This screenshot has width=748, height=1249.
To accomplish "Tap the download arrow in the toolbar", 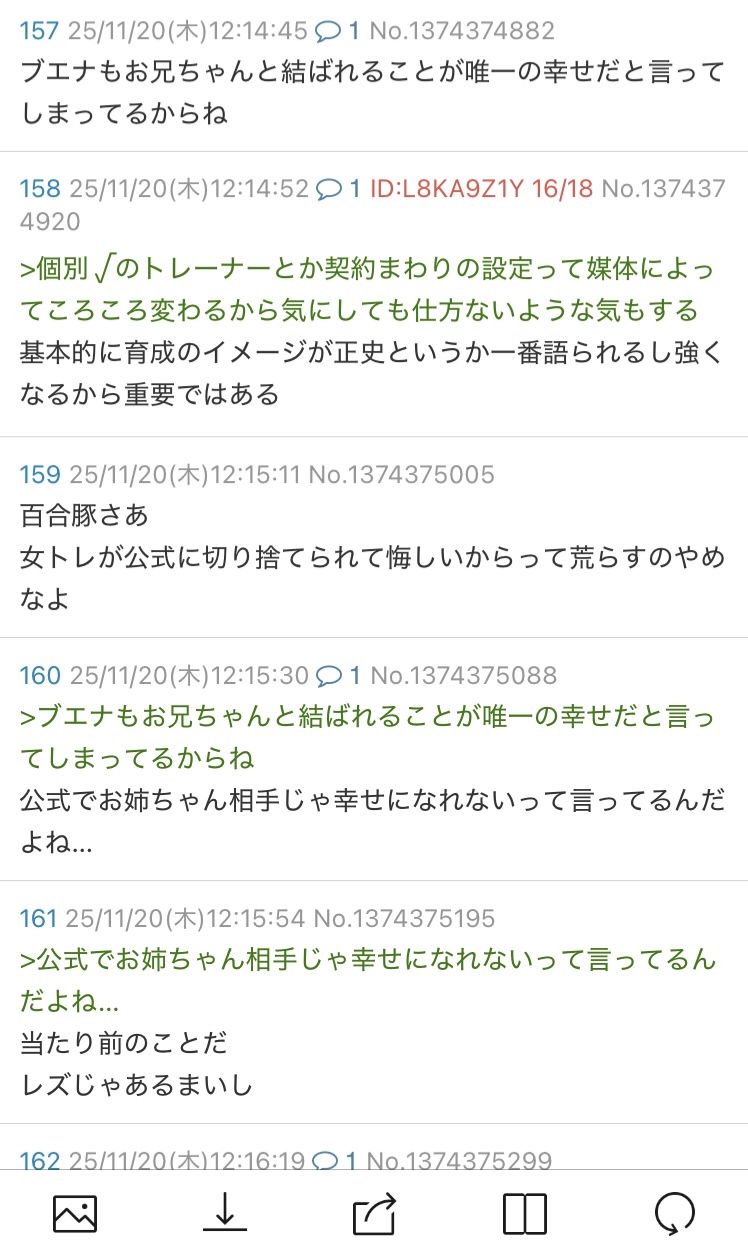I will point(224,1214).
